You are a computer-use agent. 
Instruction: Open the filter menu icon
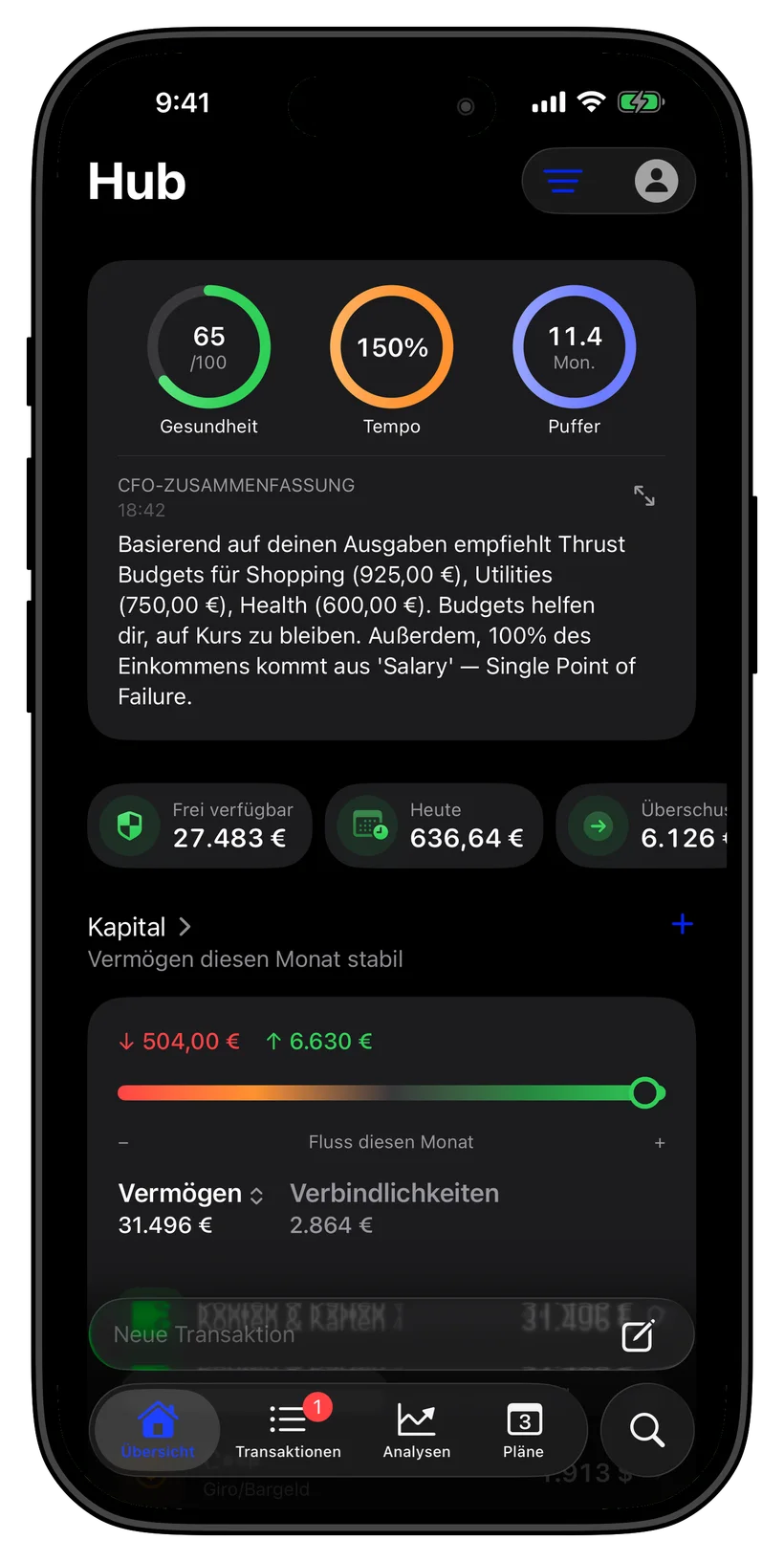point(563,181)
